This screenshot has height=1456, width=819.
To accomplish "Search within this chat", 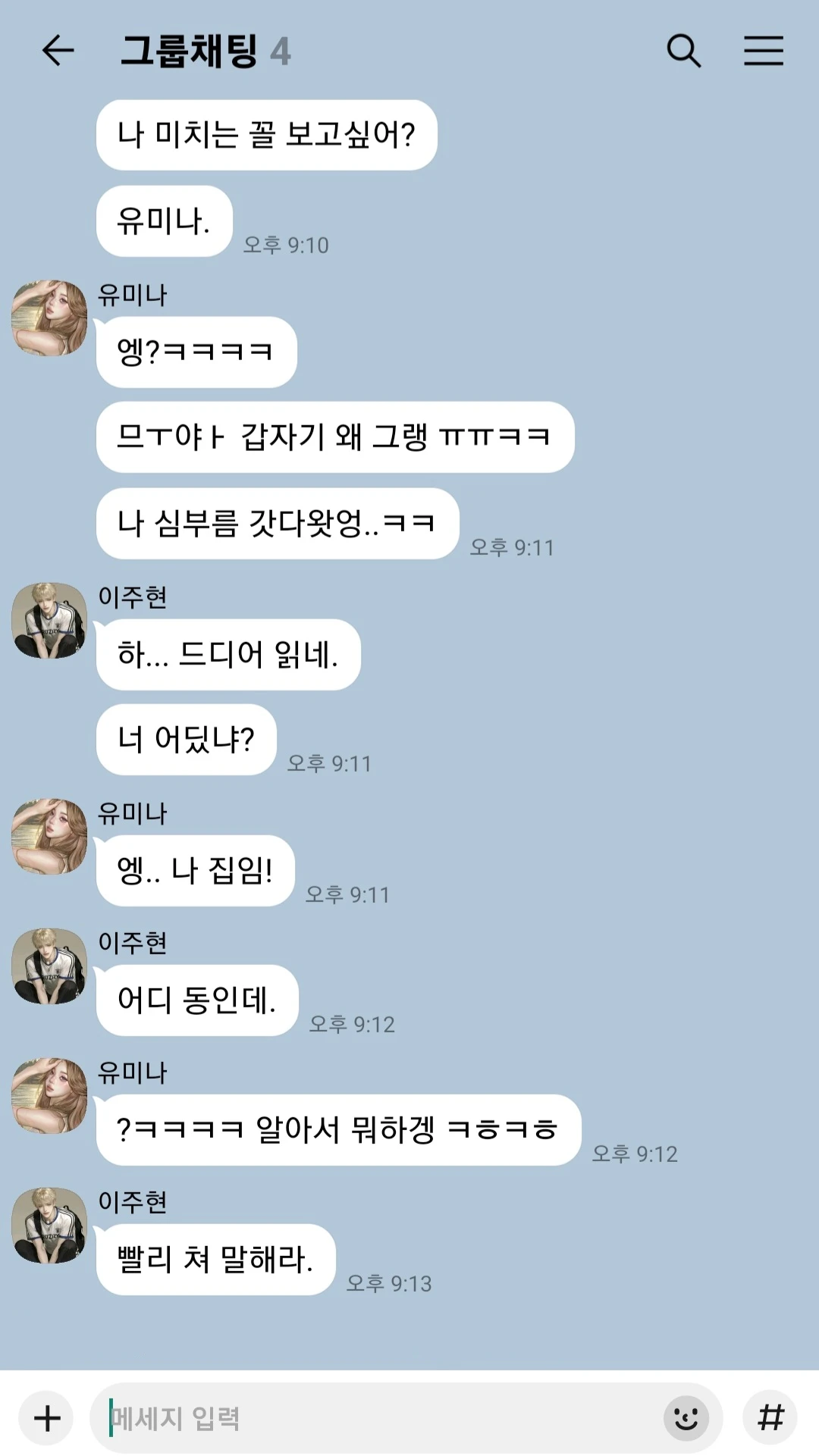I will tap(683, 52).
